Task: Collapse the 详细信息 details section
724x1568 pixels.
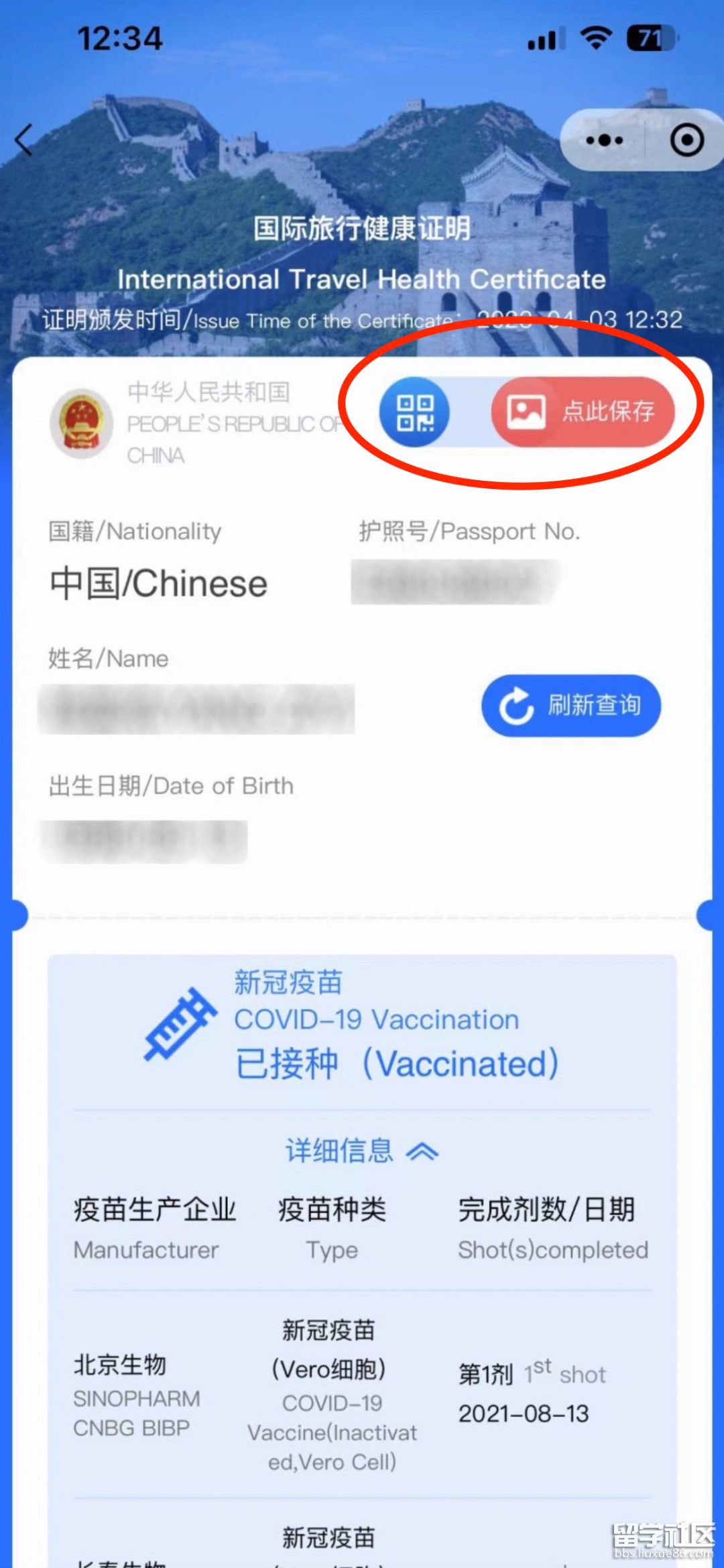Action: [x=362, y=1151]
